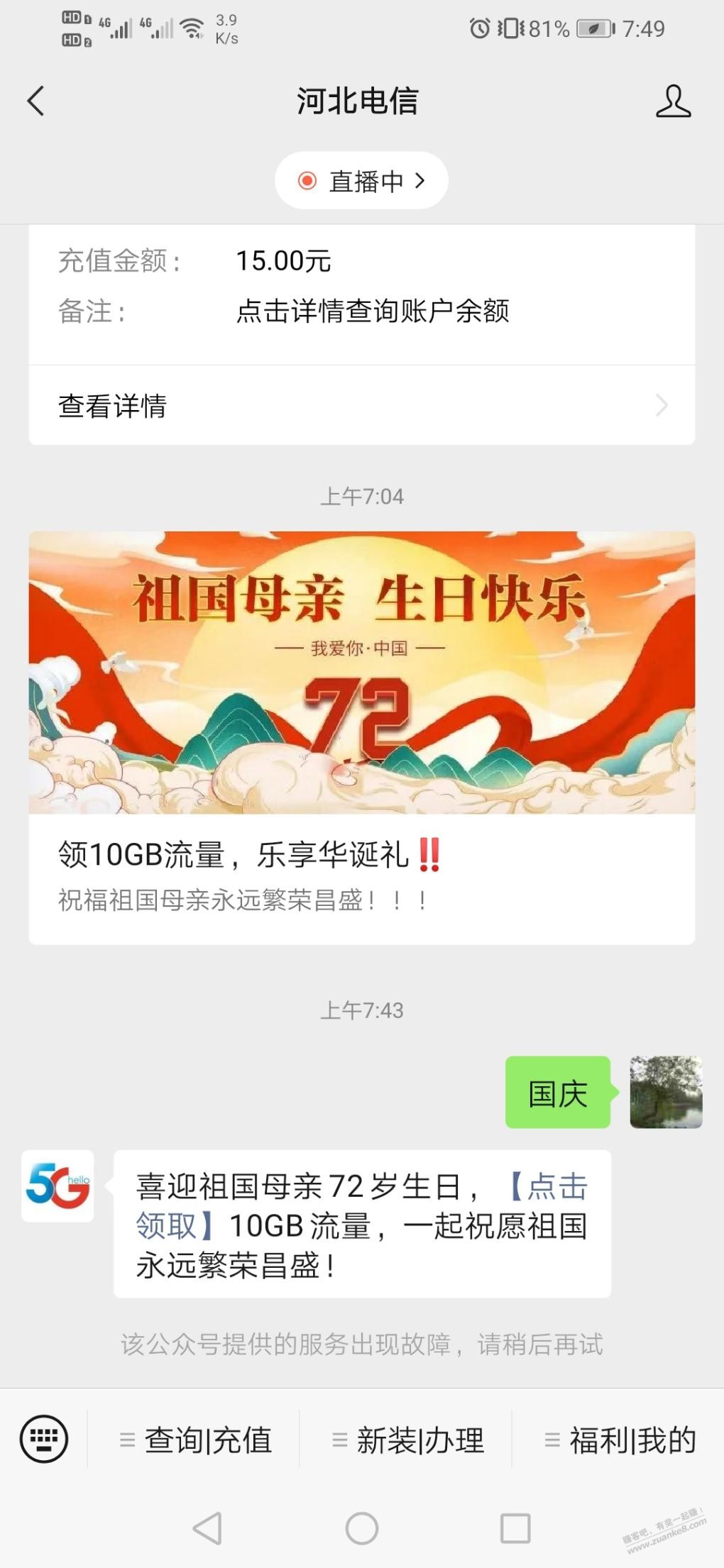The image size is (724, 1568).
Task: Open the 新装|办理 menu
Action: pyautogui.click(x=407, y=1440)
